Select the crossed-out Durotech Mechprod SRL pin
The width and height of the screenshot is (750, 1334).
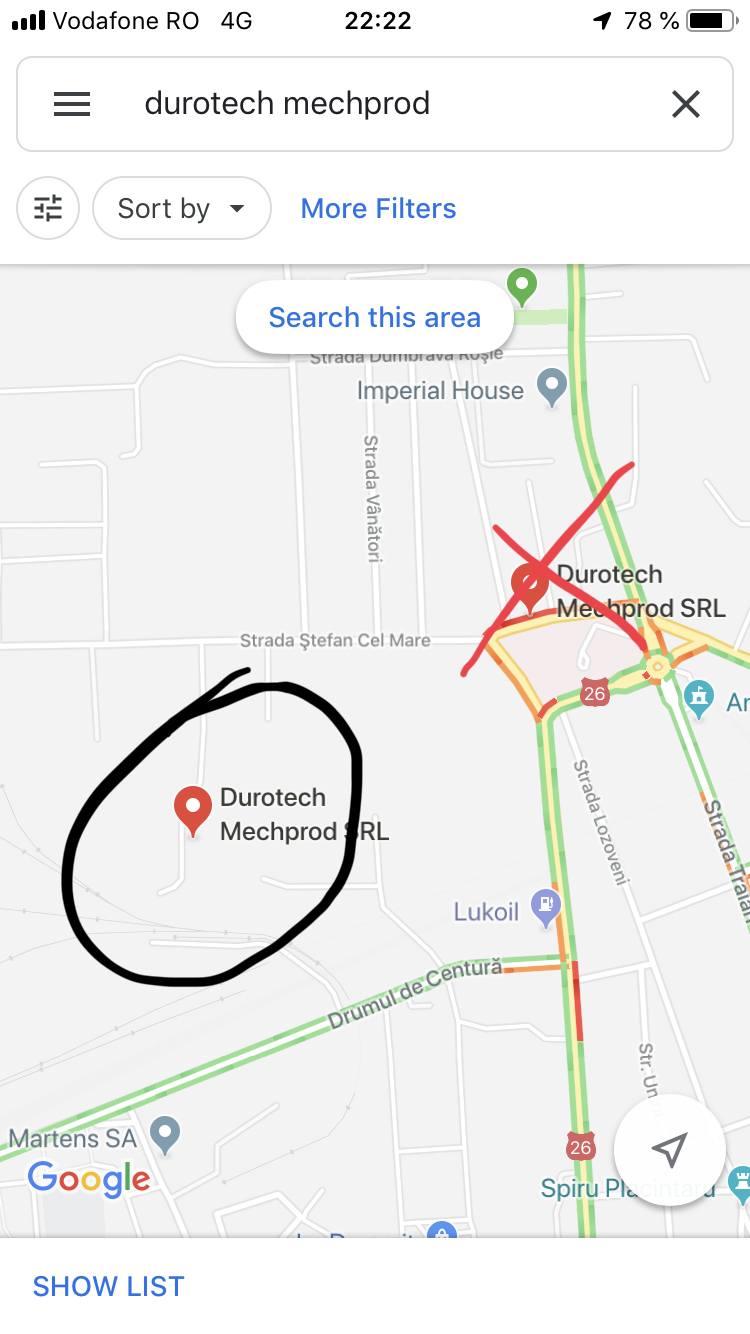click(529, 586)
